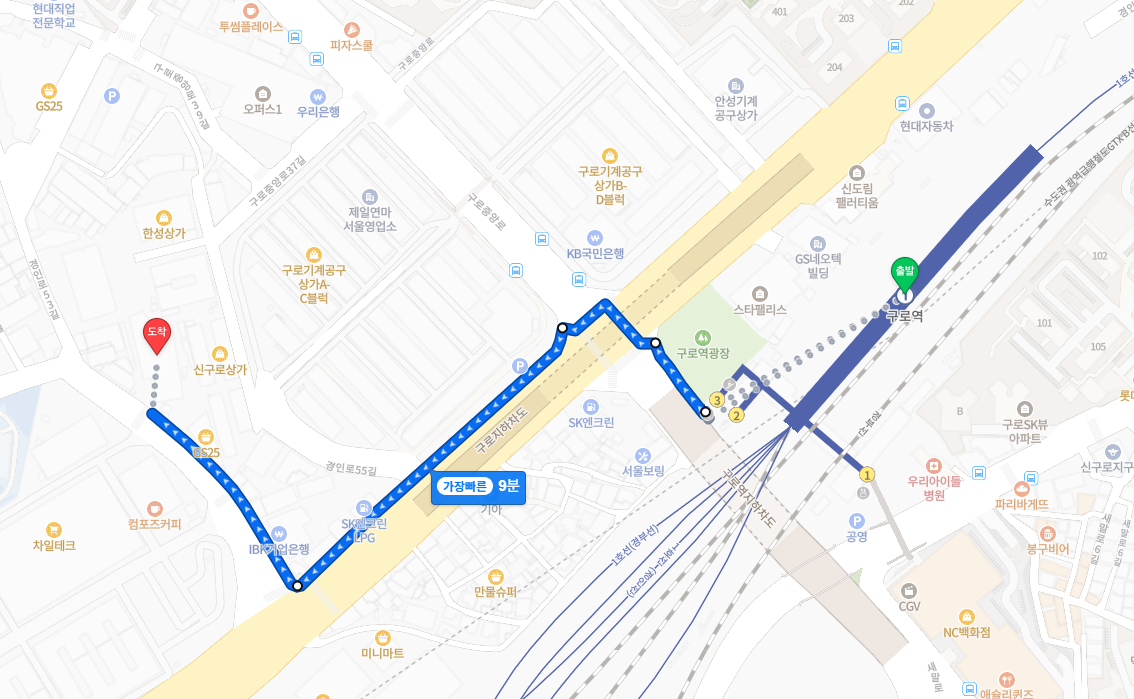The height and width of the screenshot is (699, 1134).
Task: Tap the 현대자동차 marker
Action: pyautogui.click(x=927, y=111)
